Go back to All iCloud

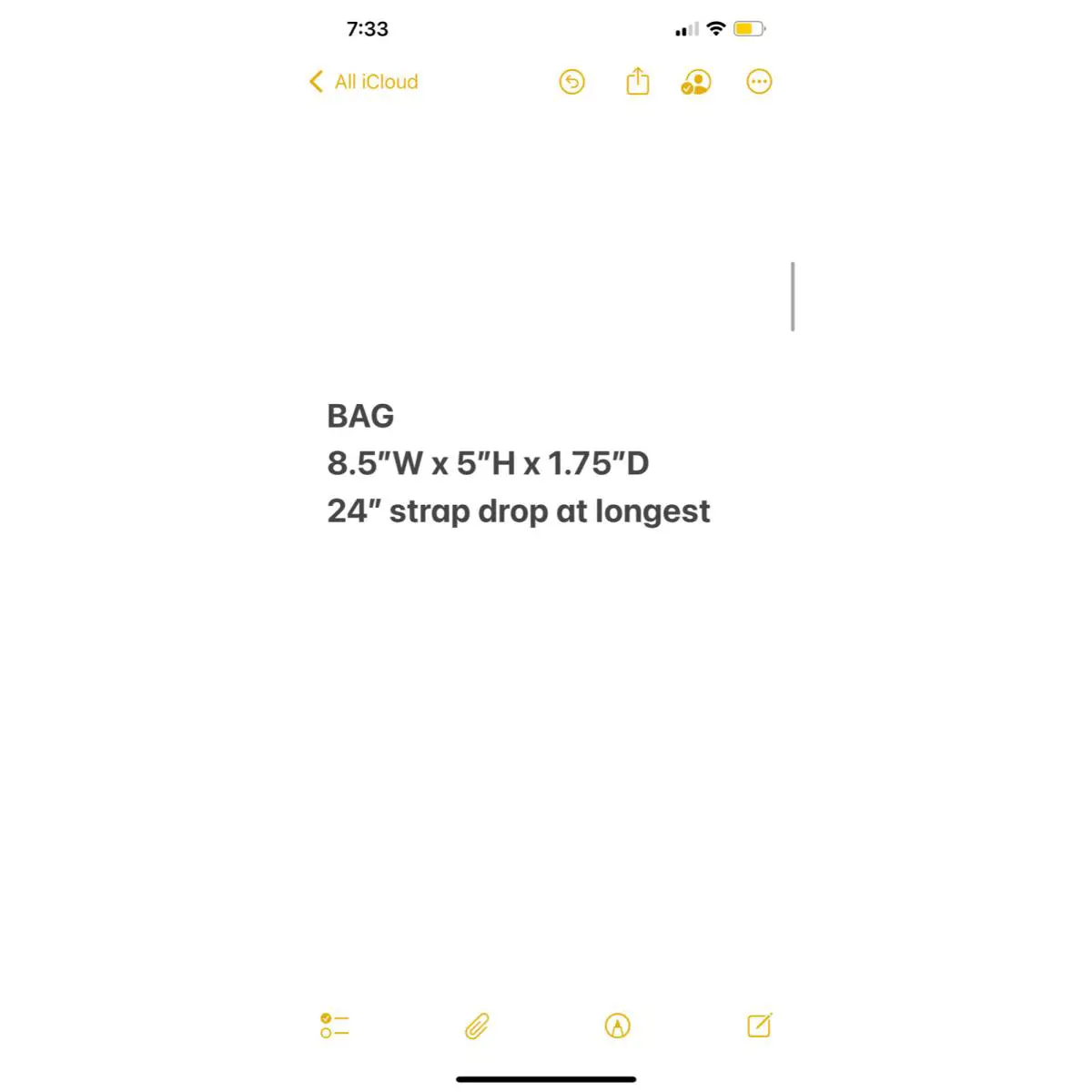tap(364, 82)
